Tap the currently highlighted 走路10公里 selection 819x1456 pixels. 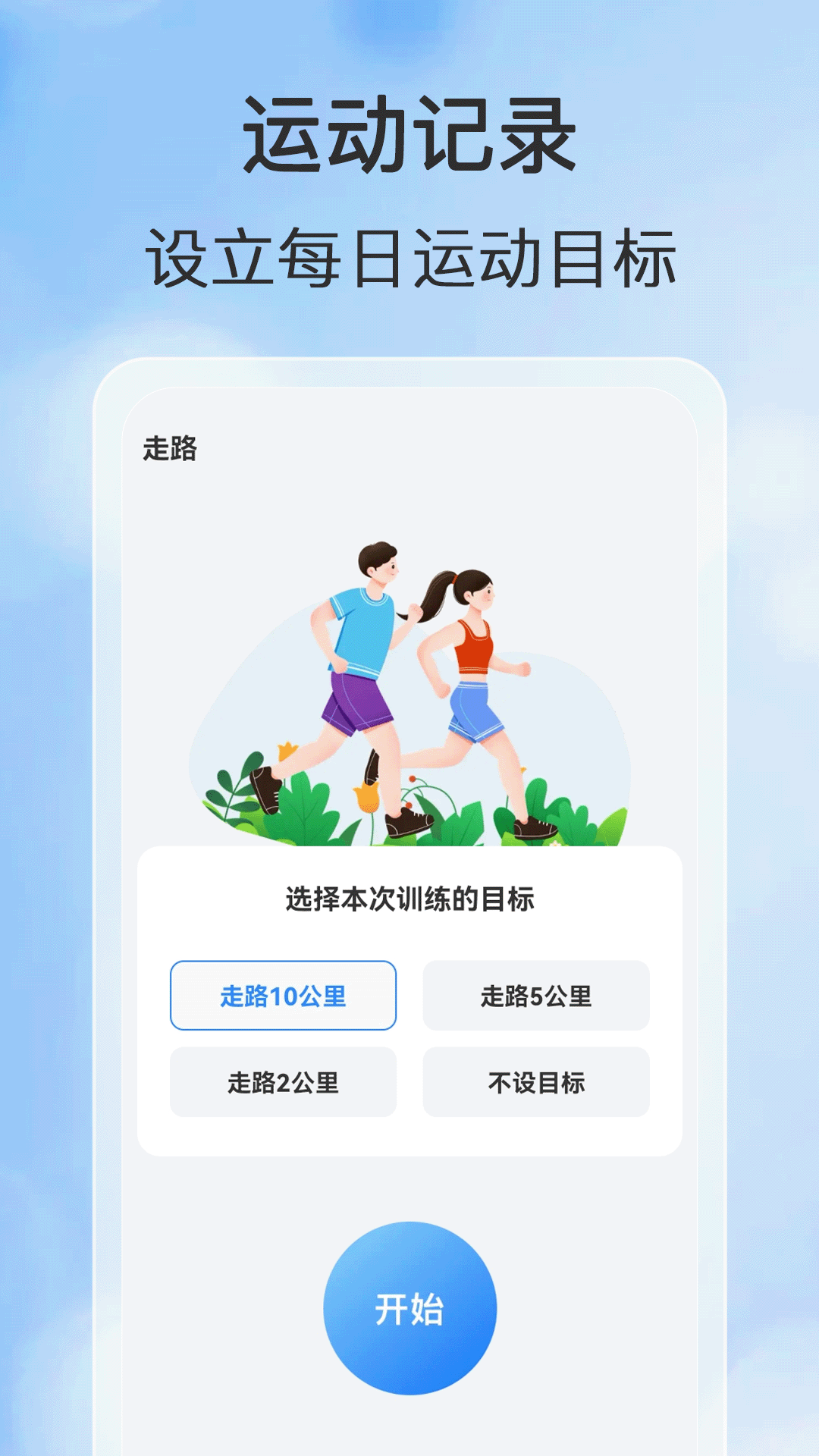click(x=284, y=994)
